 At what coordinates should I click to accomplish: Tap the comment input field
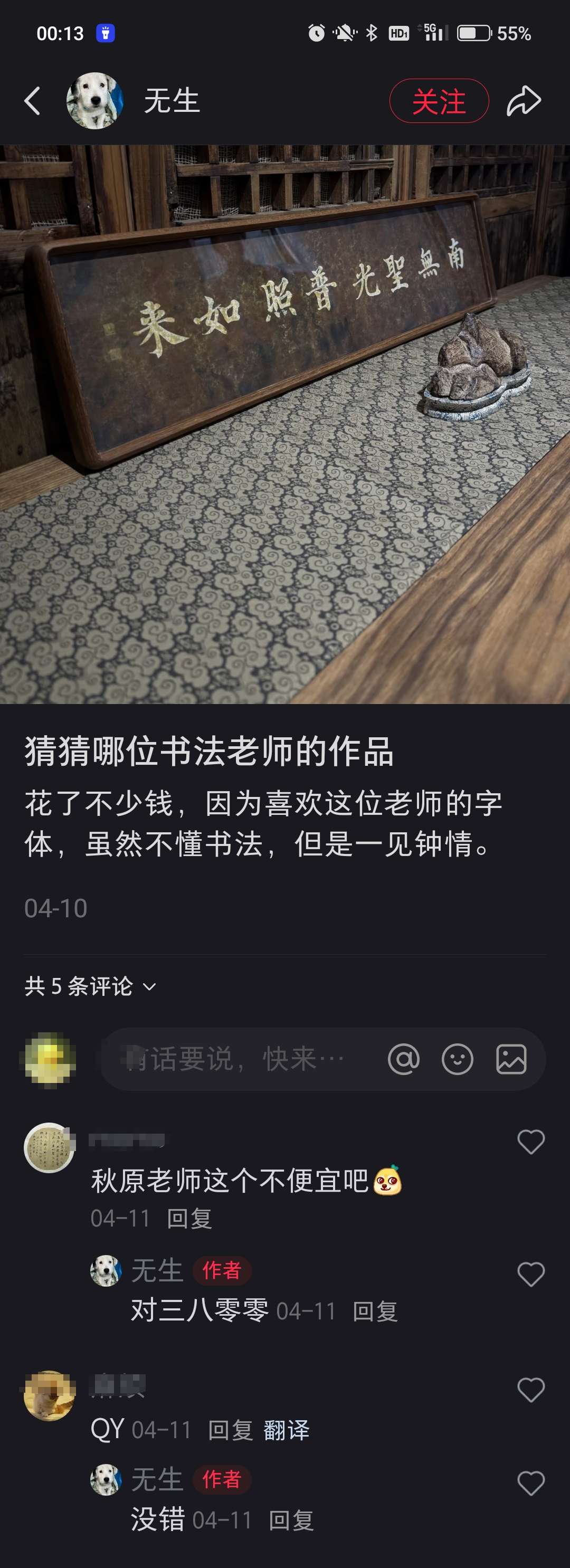tap(244, 1059)
